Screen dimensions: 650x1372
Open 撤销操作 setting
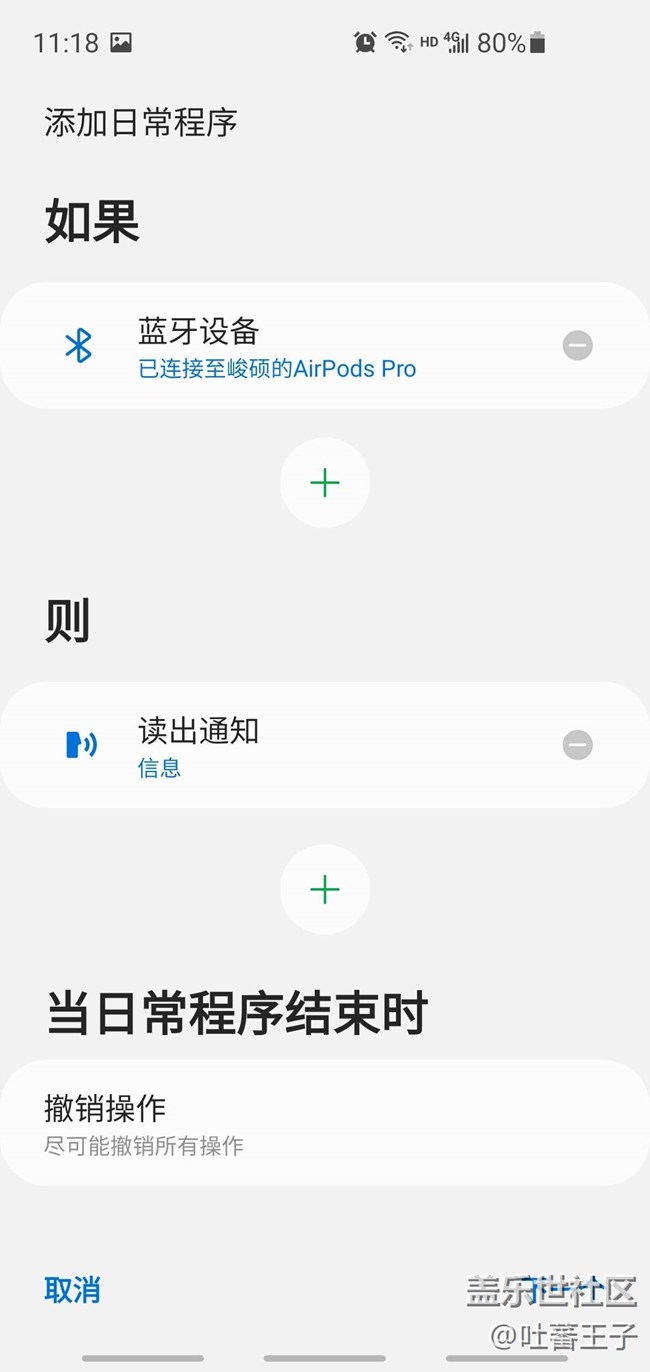[x=325, y=1123]
